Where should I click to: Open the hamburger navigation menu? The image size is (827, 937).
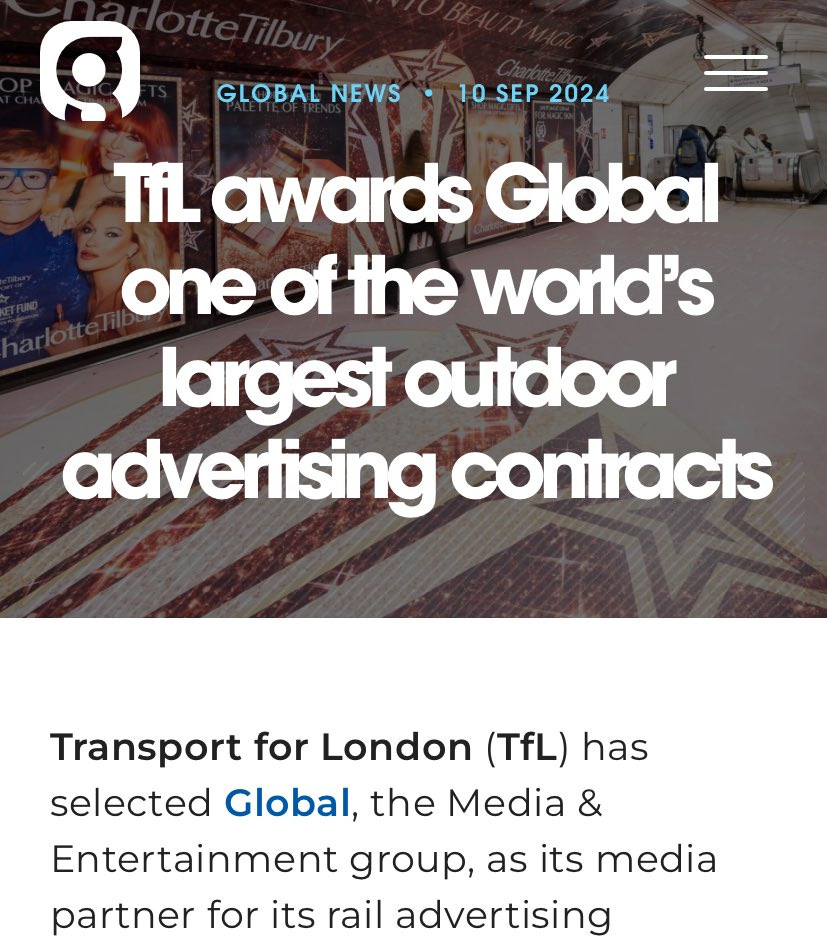coord(736,73)
